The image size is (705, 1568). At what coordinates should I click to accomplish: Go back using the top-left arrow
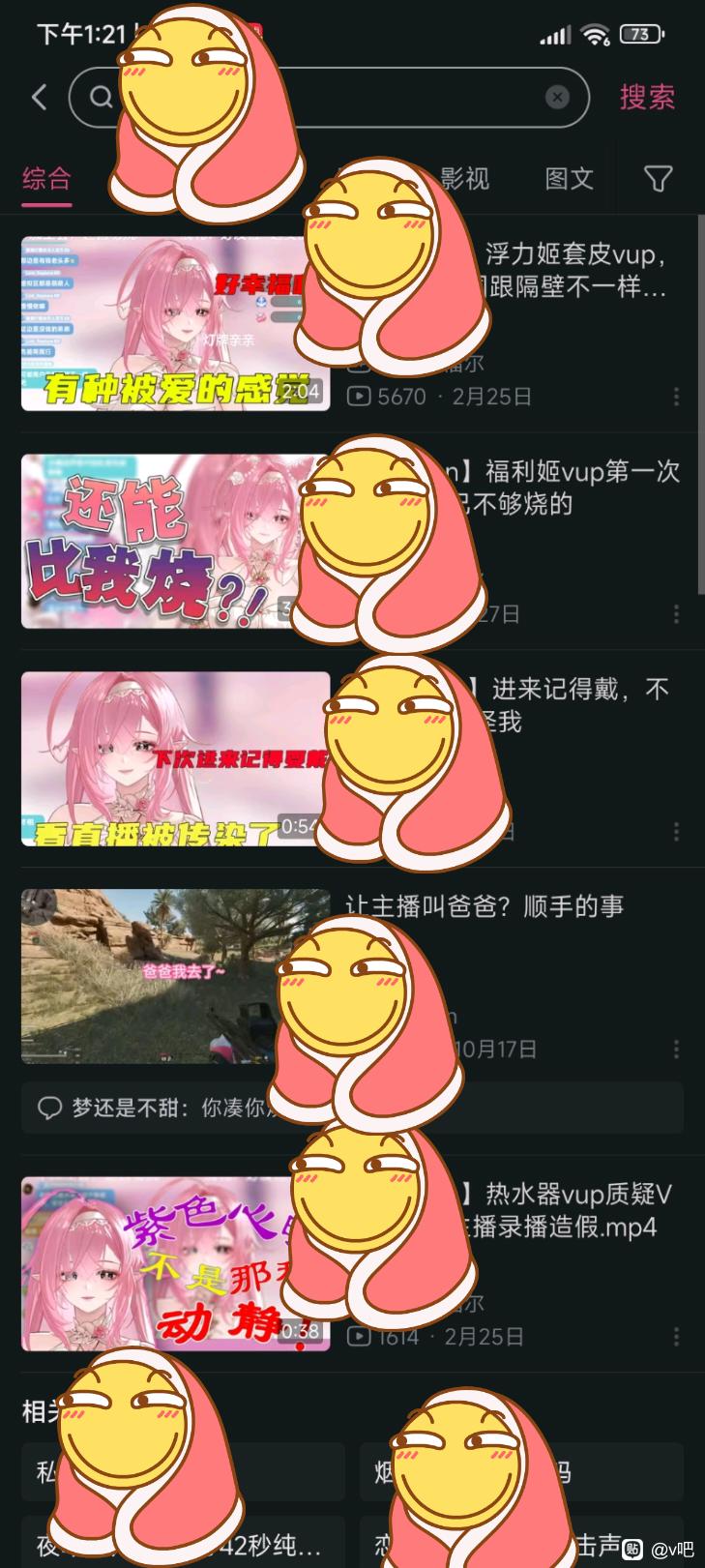pyautogui.click(x=40, y=97)
